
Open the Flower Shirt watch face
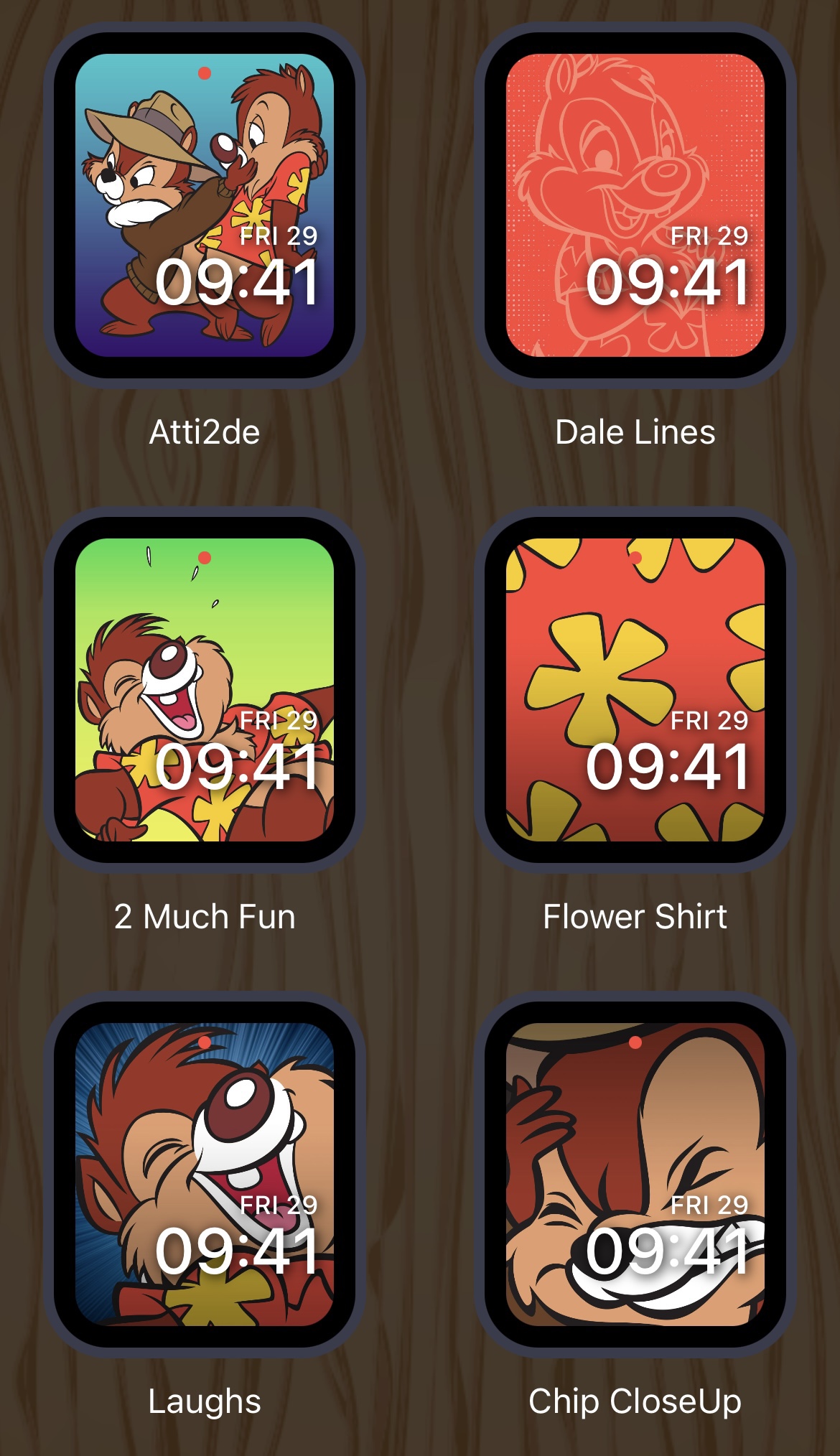click(x=635, y=690)
